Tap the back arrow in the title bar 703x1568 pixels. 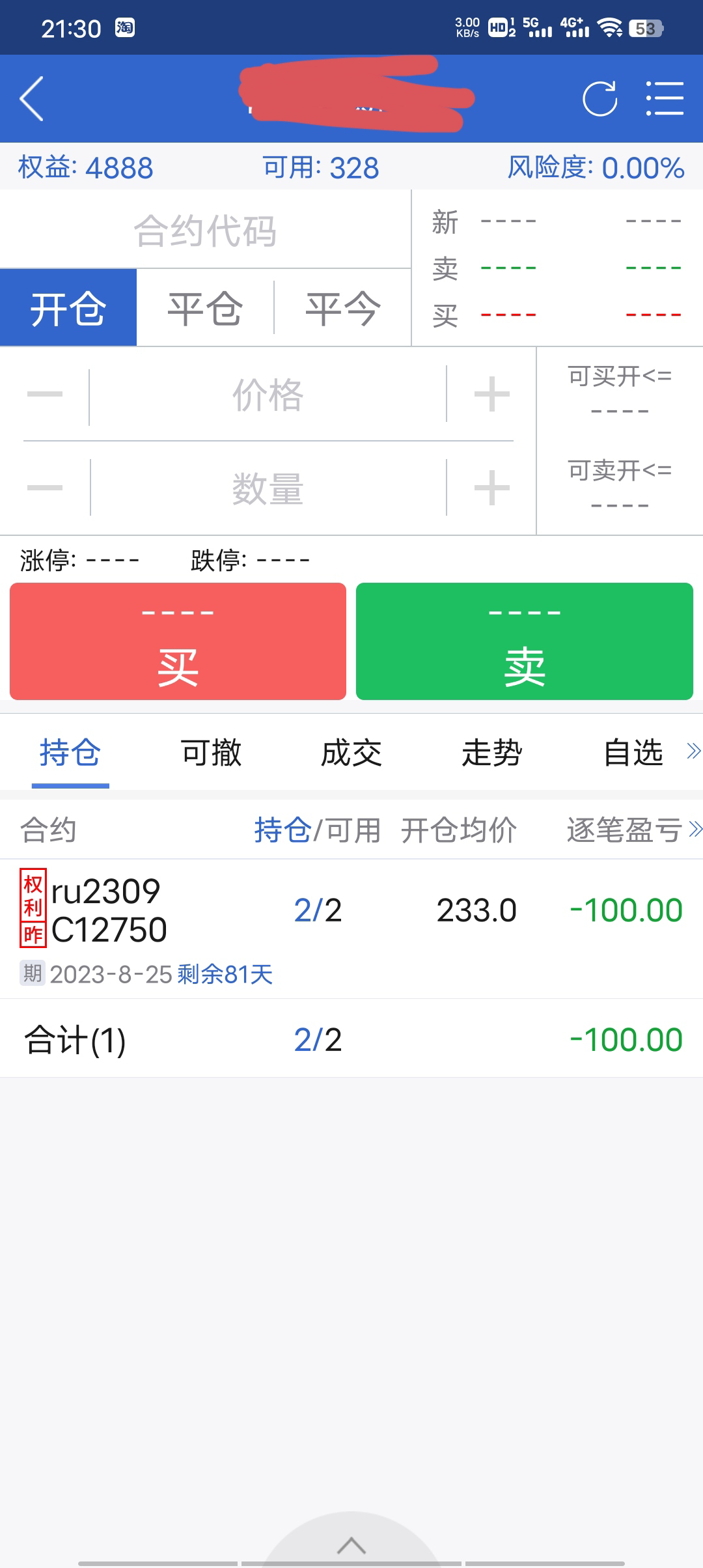click(31, 98)
